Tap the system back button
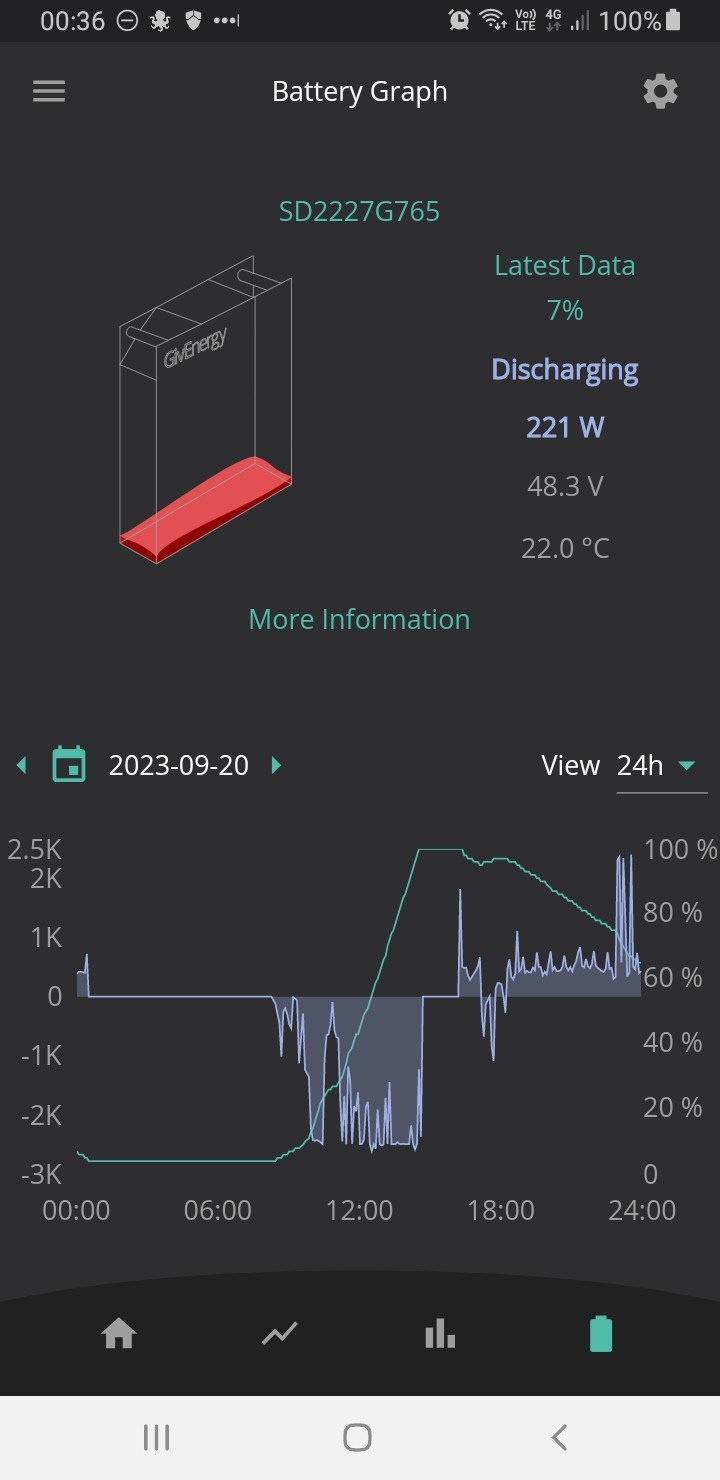The image size is (720, 1480). (559, 1438)
